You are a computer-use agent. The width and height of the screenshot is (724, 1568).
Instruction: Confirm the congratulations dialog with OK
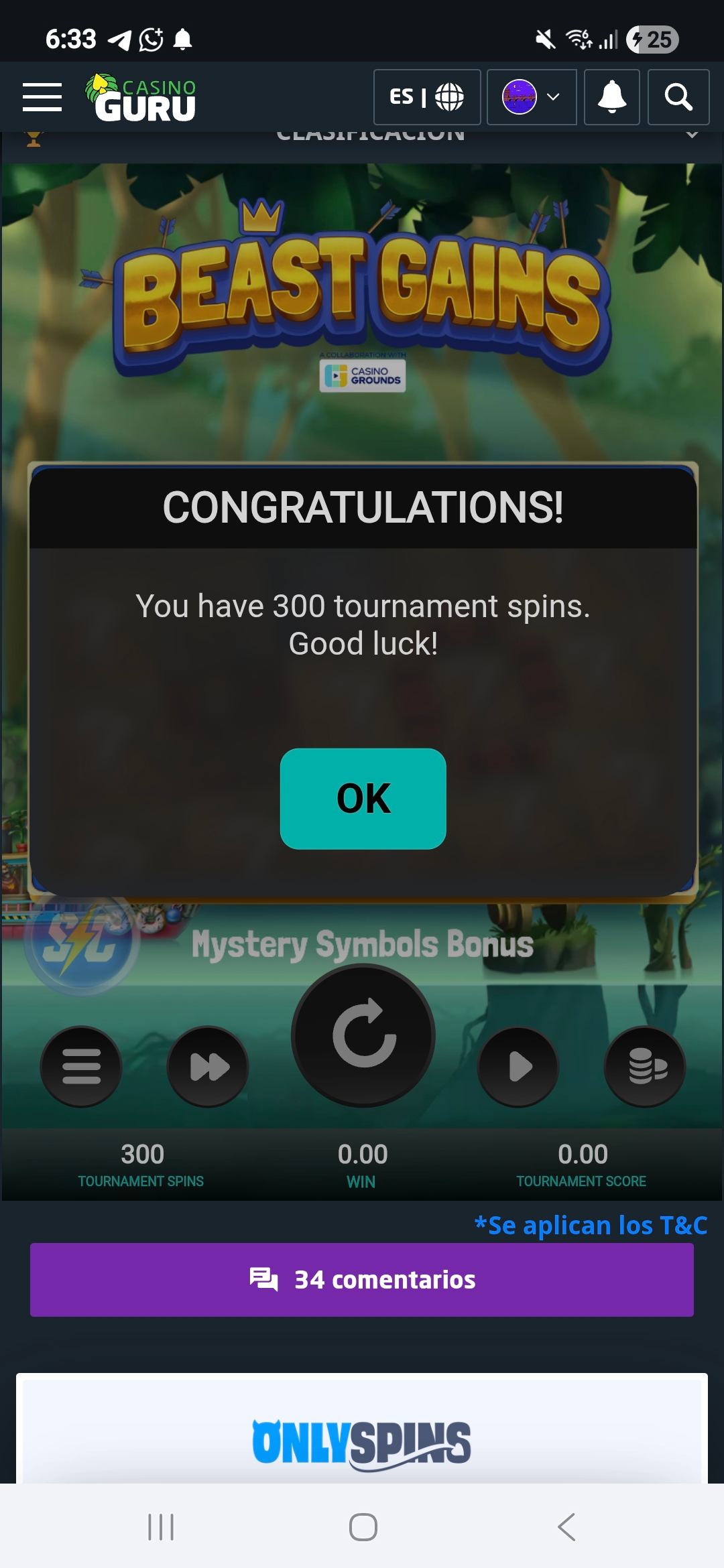363,799
